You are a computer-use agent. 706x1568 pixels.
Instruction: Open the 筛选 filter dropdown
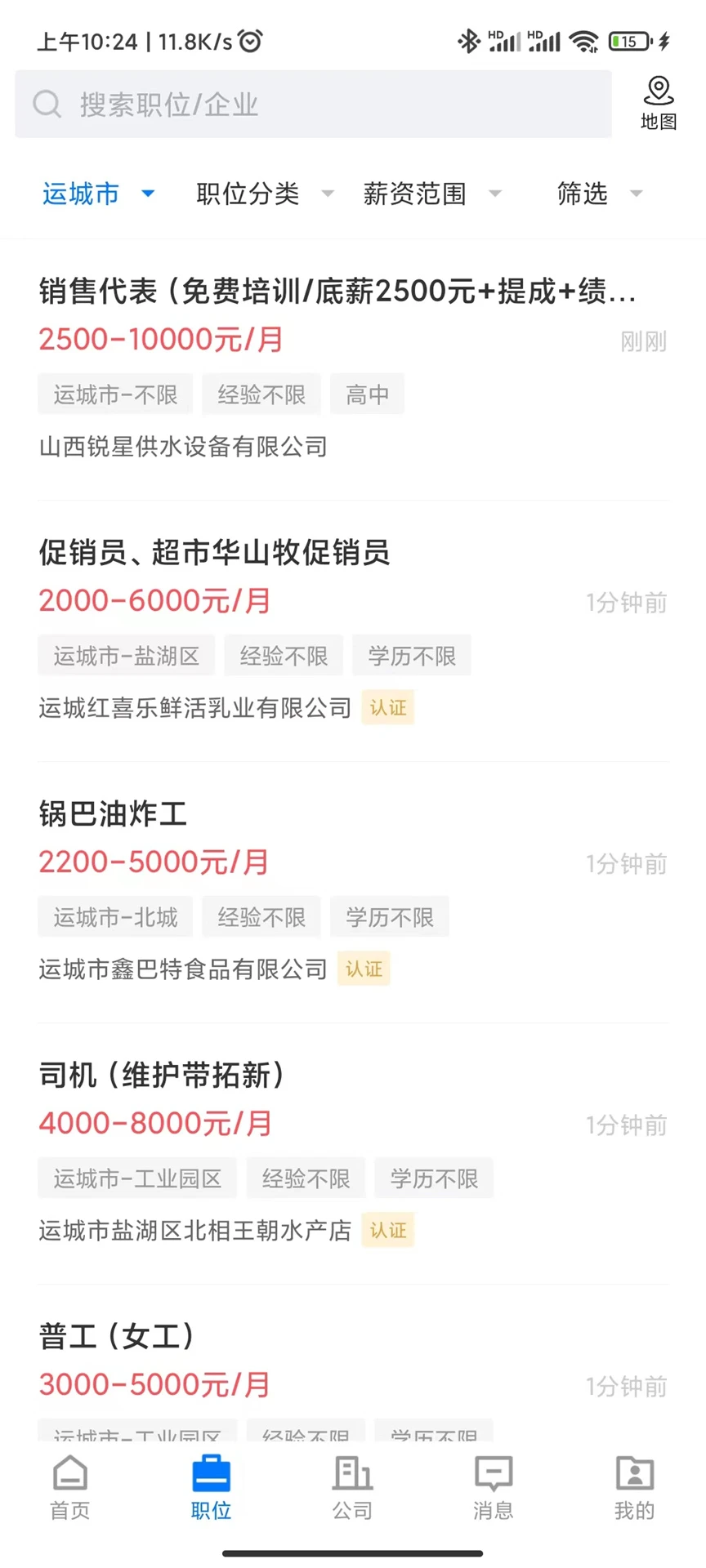(597, 194)
